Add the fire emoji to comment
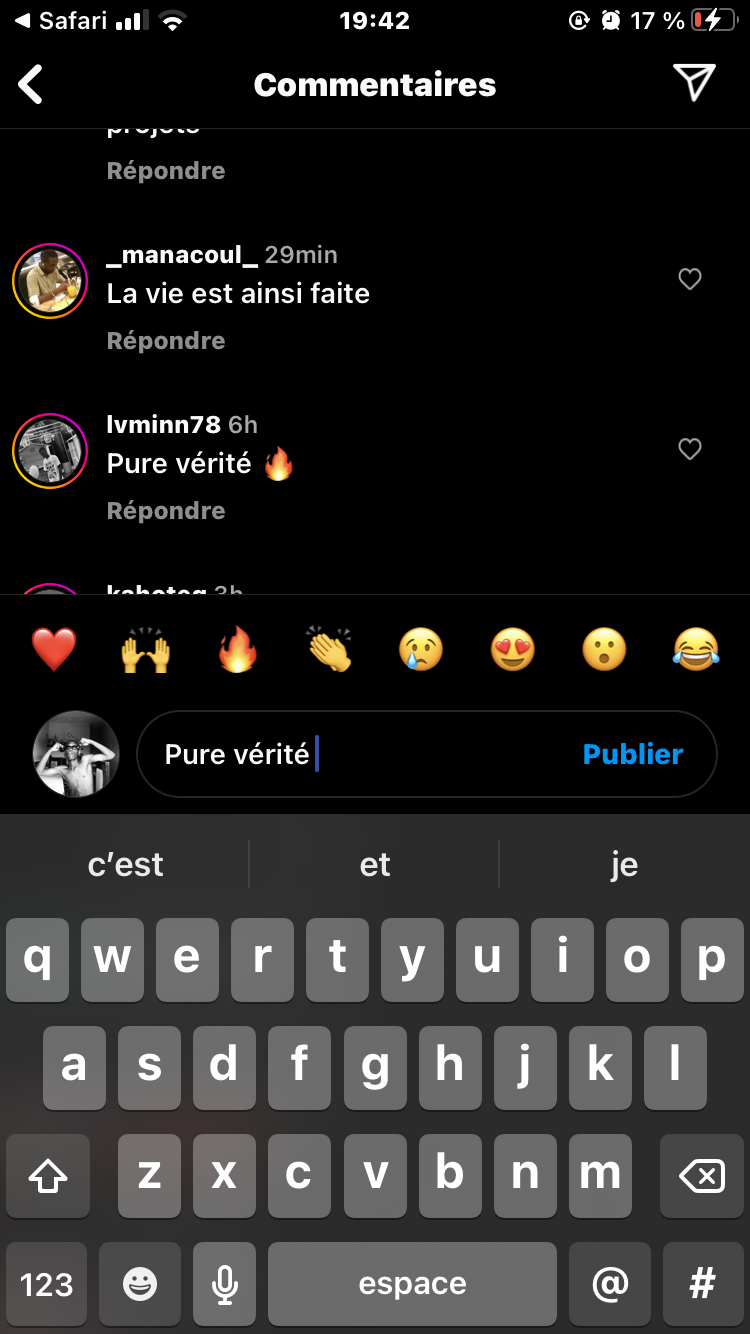750x1334 pixels. pos(238,650)
